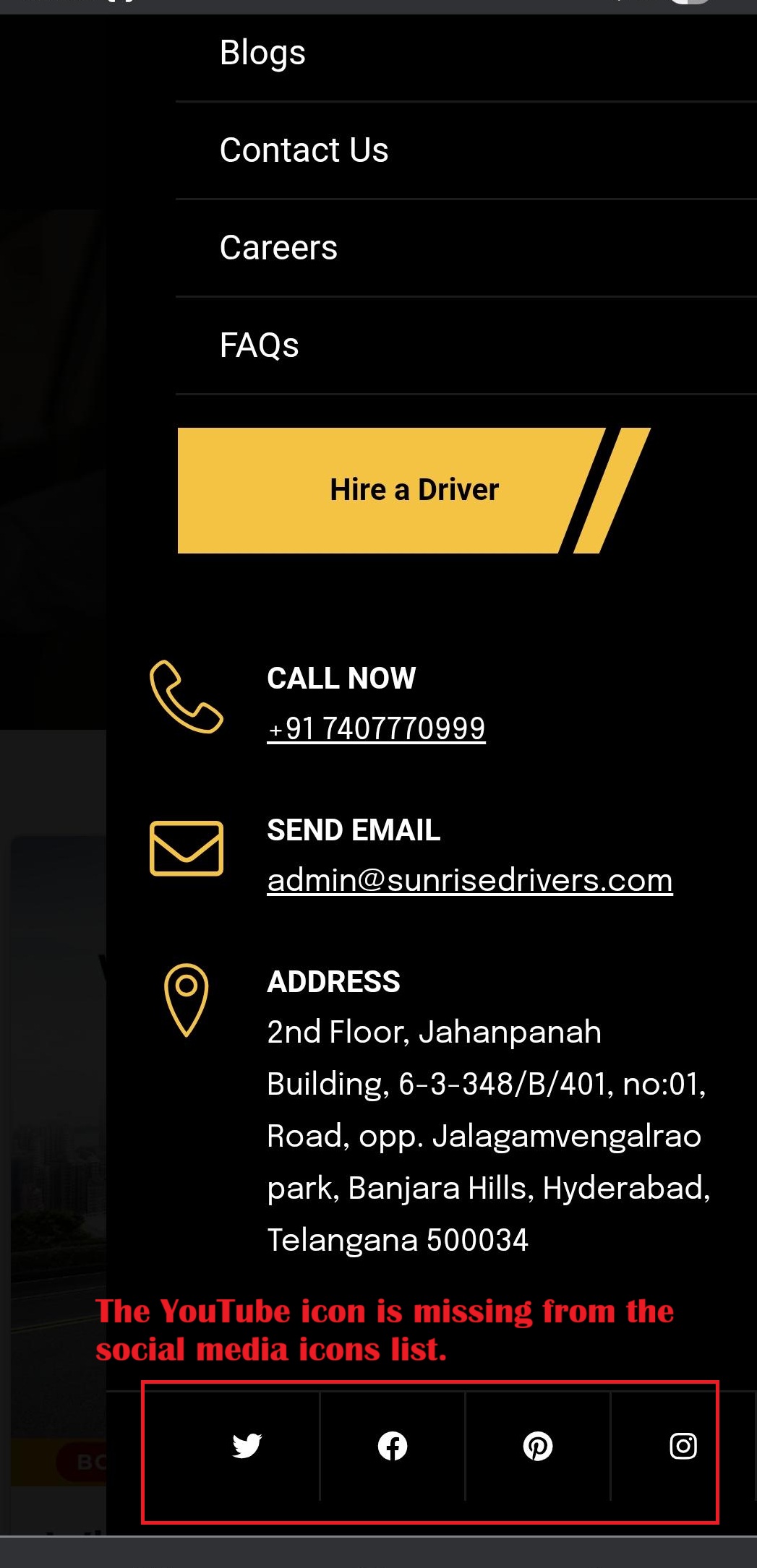The image size is (757, 1568).
Task: Open the Blogs menu item
Action: pos(262,53)
